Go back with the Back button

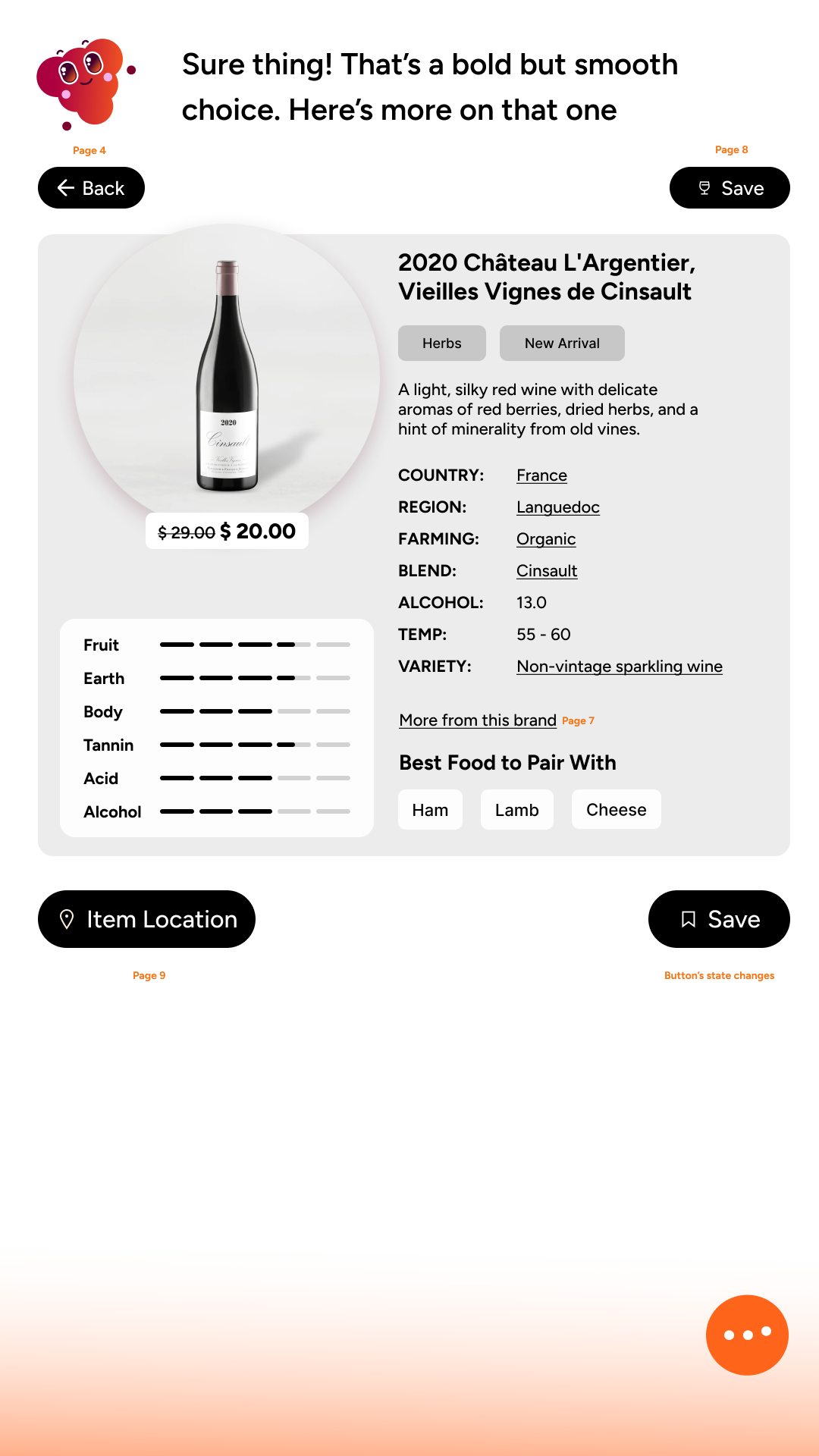pos(91,188)
